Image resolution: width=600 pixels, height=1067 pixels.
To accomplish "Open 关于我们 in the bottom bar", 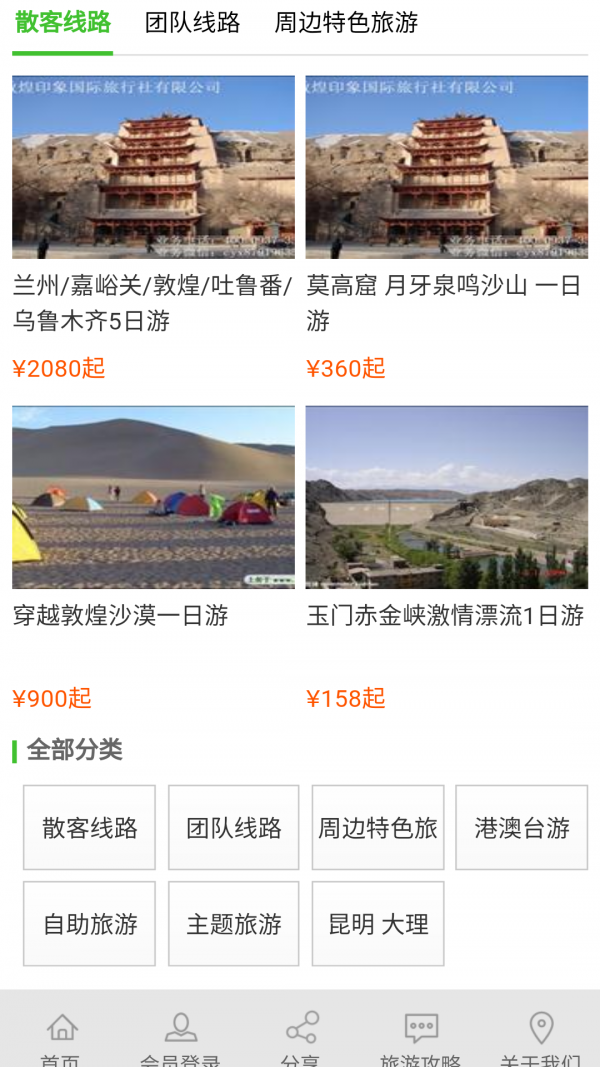I will click(x=540, y=1038).
